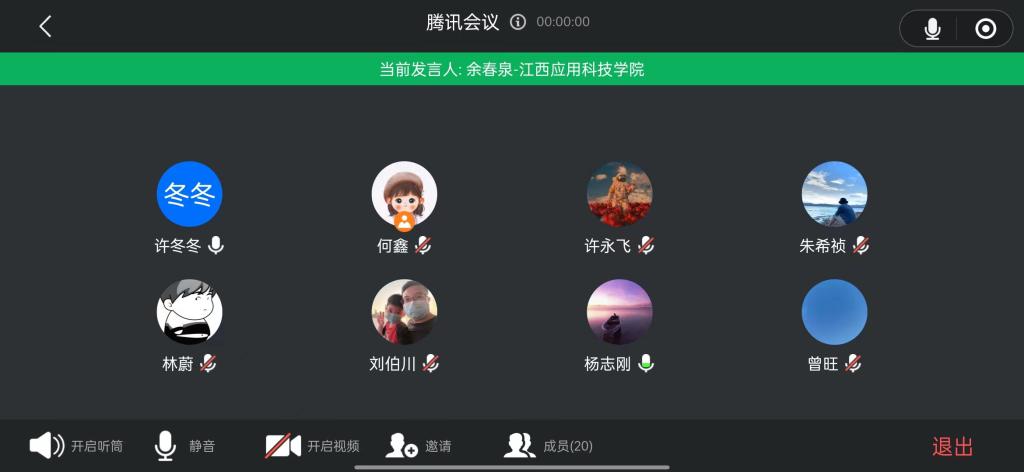
Task: Go back using the top-left arrow
Action: click(45, 27)
